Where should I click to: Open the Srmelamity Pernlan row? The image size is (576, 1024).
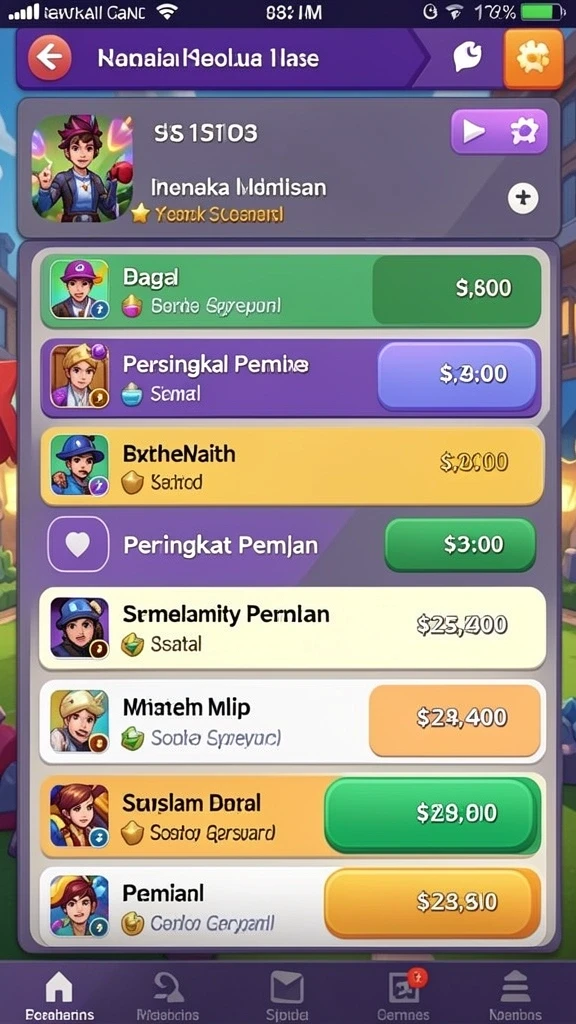pos(292,628)
